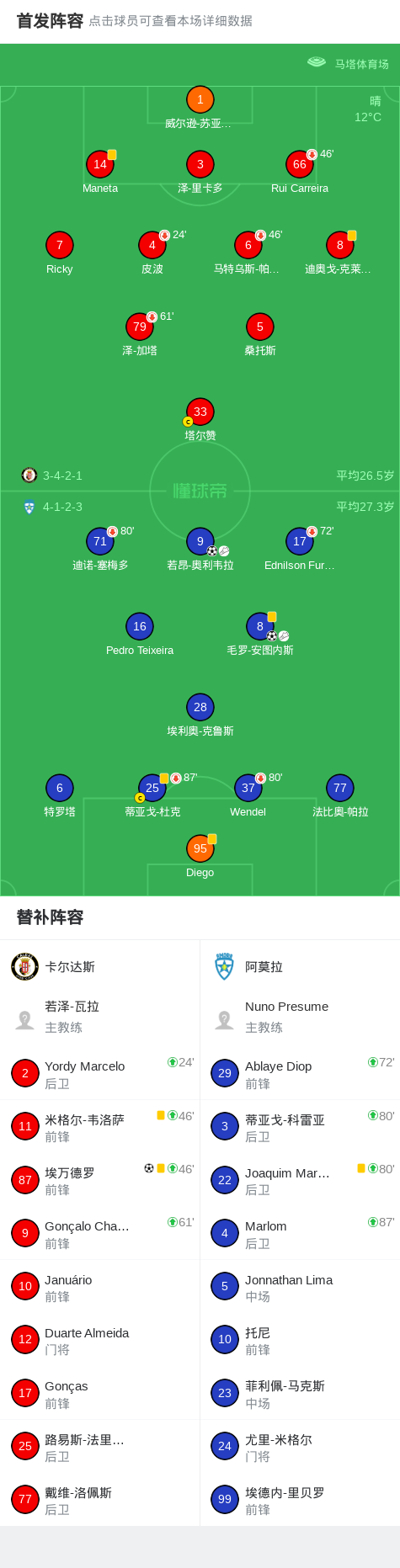Tap player 皮波 number 4

coord(152,245)
